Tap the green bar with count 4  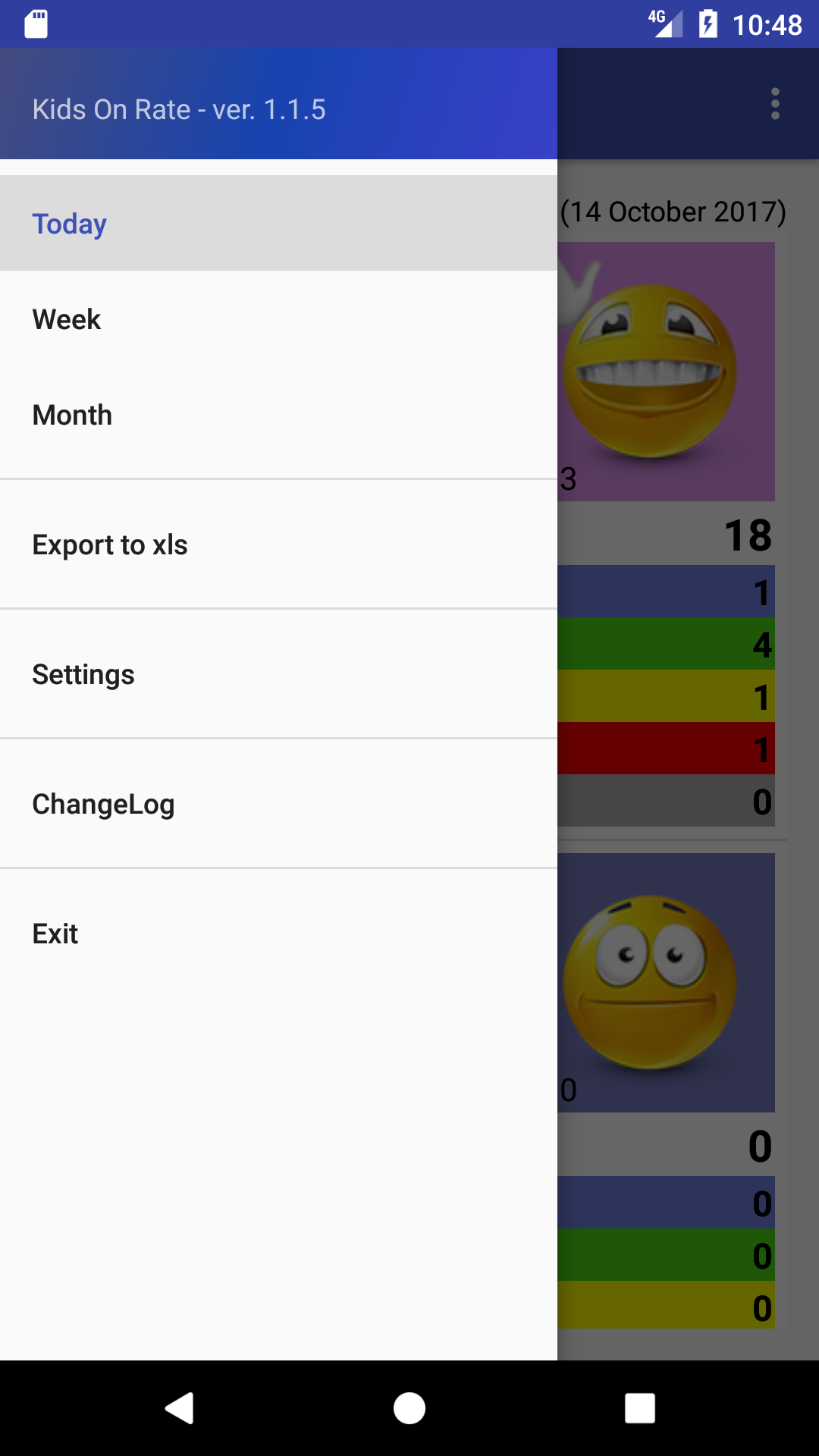[x=667, y=642]
